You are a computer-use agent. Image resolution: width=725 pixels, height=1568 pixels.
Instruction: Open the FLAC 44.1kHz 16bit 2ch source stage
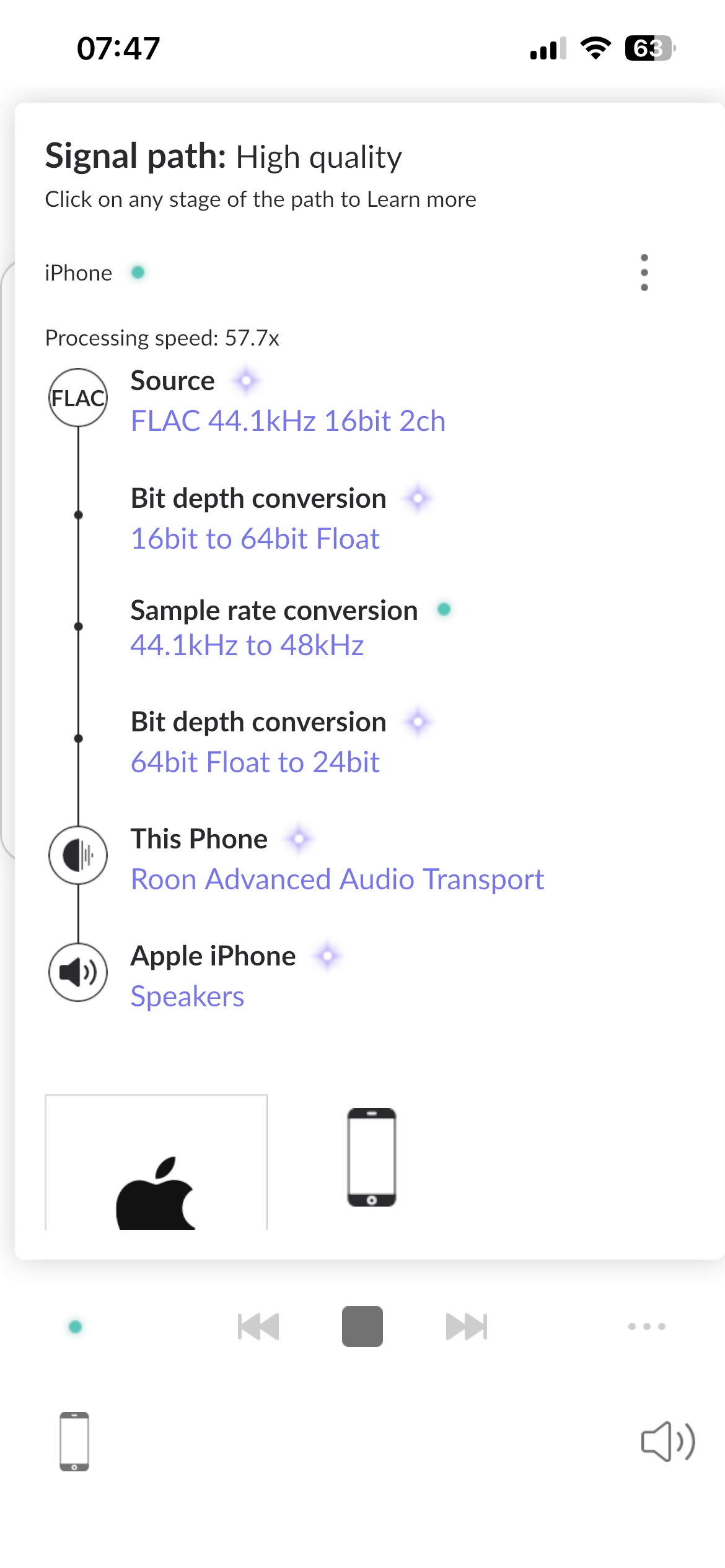click(288, 421)
